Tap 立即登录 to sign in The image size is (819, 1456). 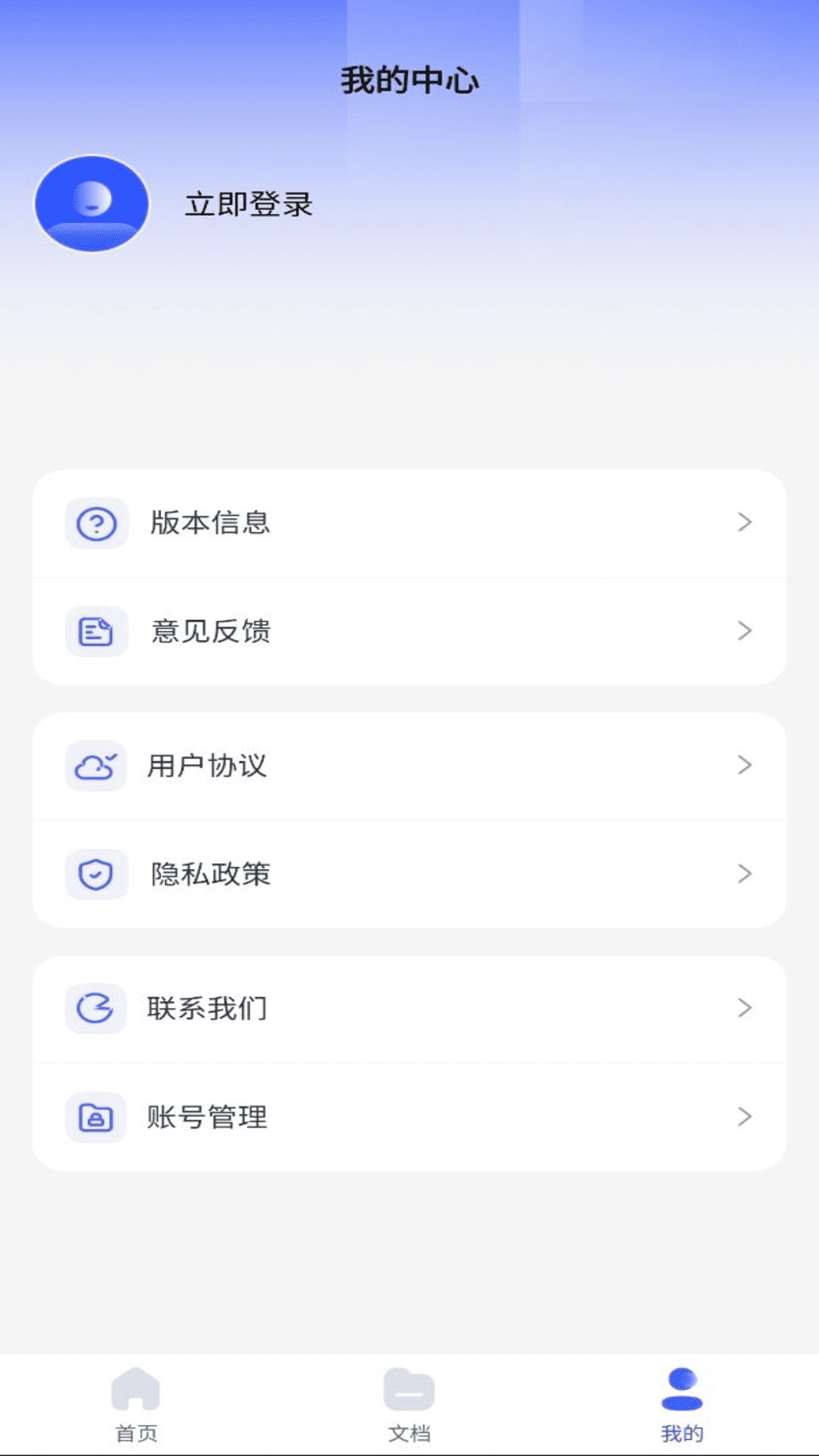(250, 203)
